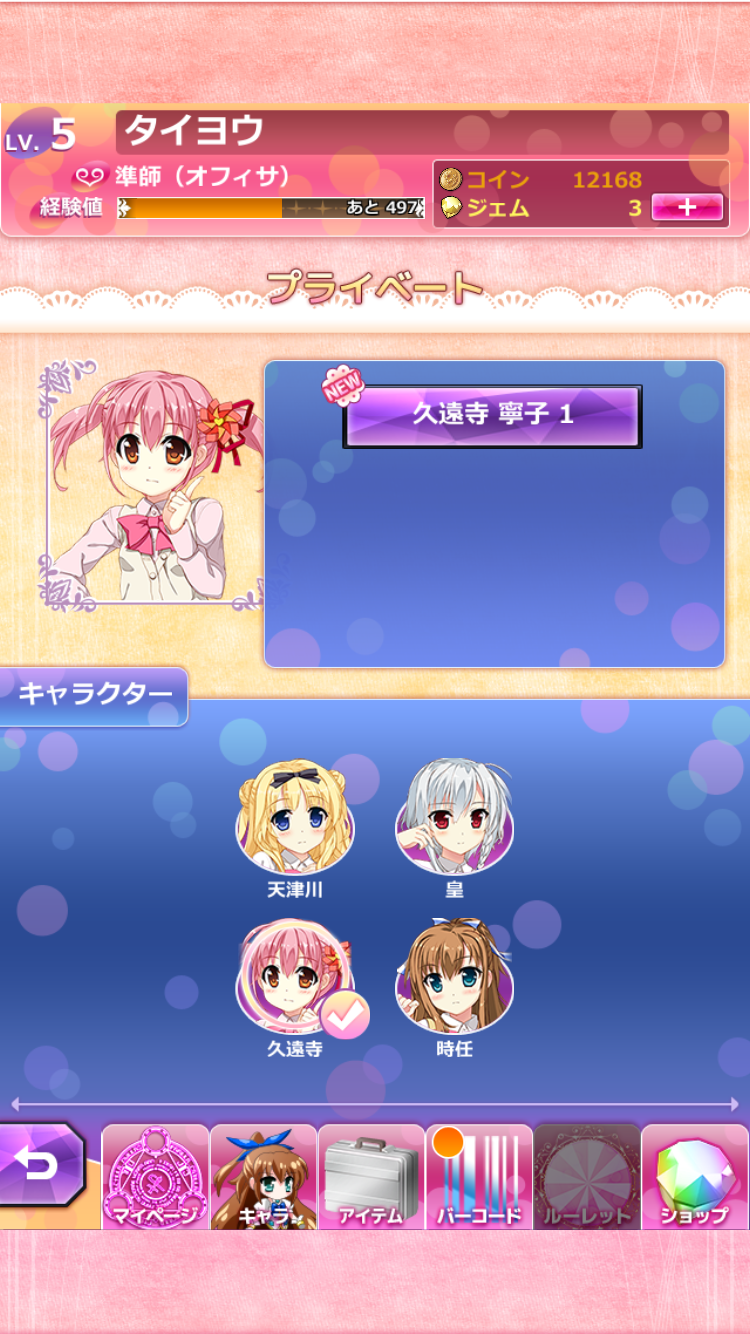The image size is (750, 1334).
Task: Select the 久遠寺 character
Action: tap(295, 980)
